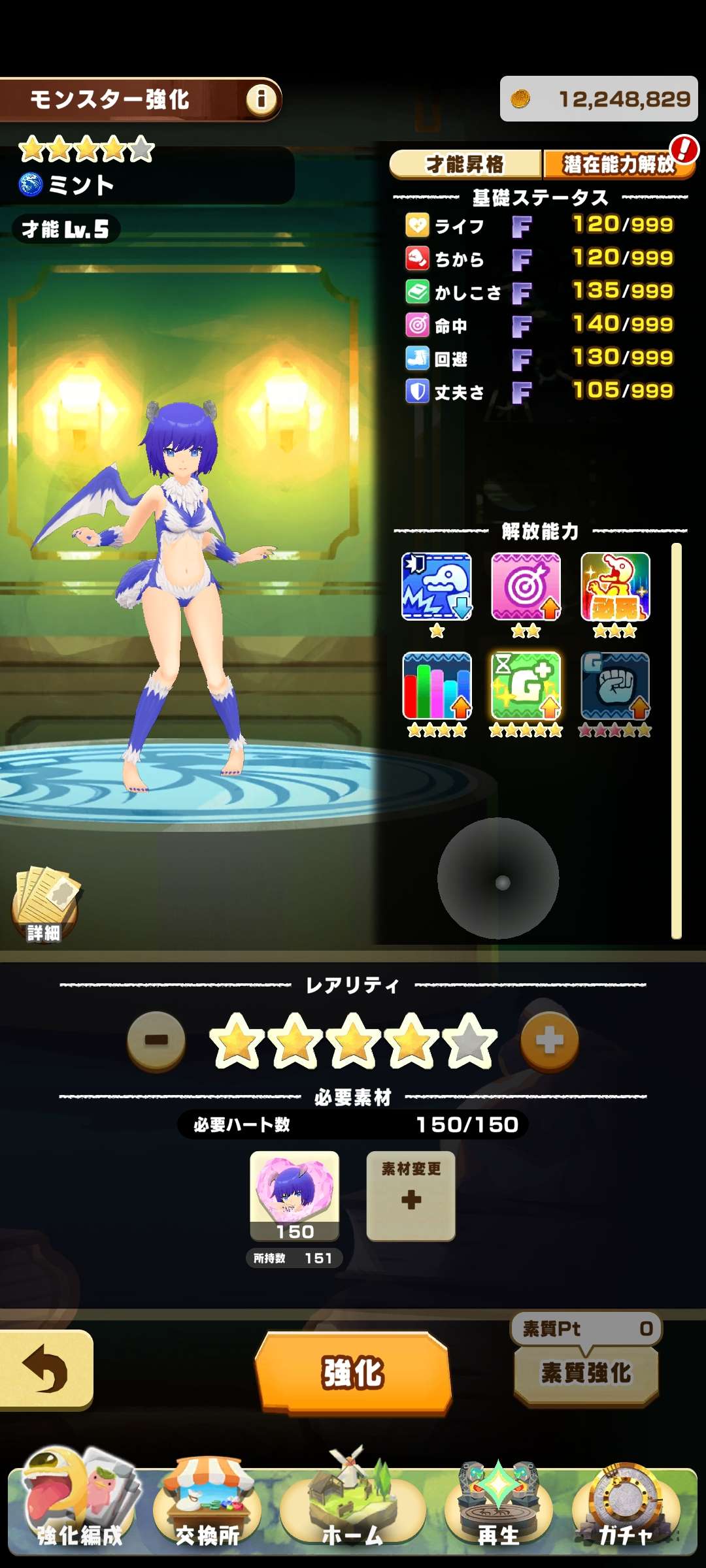706x1568 pixels.
Task: Open the info icon beside モンスター強化
Action: click(x=261, y=99)
